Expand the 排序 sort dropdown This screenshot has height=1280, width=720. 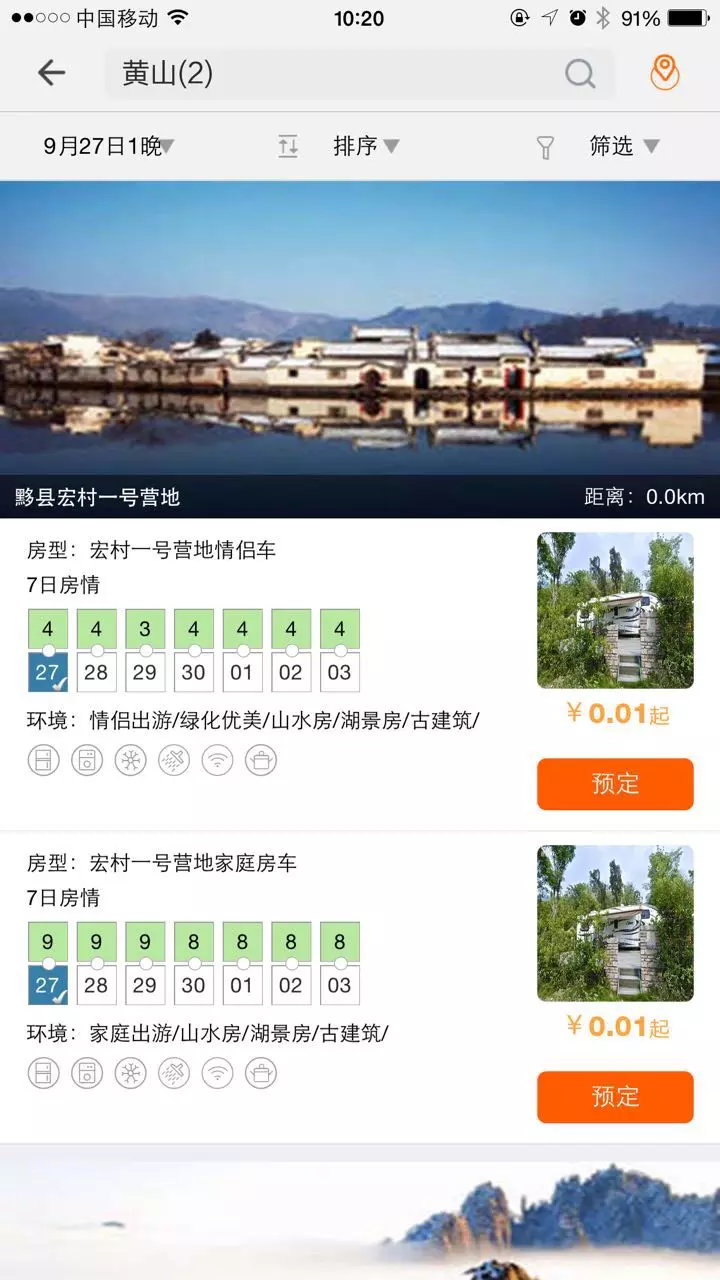coord(364,147)
